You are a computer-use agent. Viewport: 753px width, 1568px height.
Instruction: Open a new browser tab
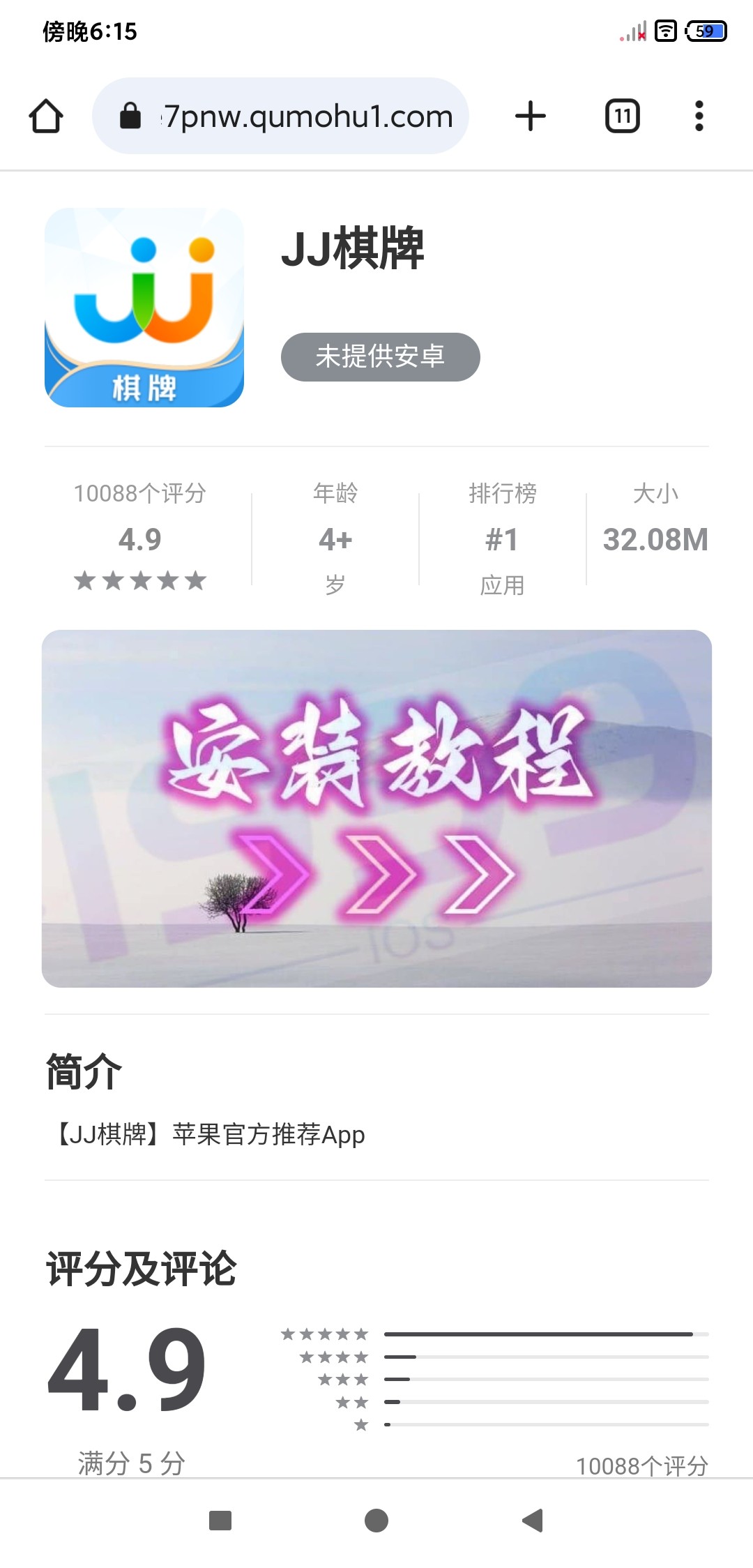(x=530, y=116)
